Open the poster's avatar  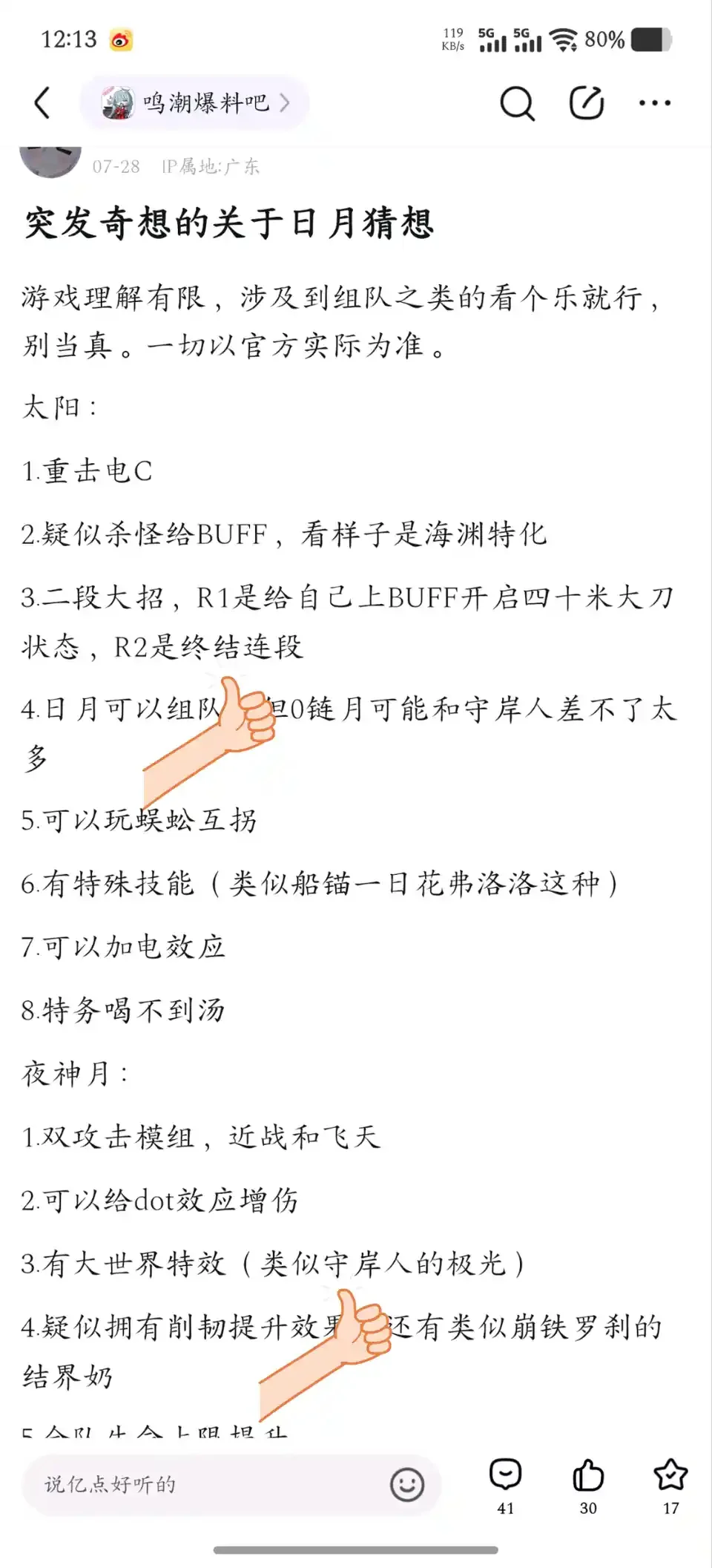(50, 162)
